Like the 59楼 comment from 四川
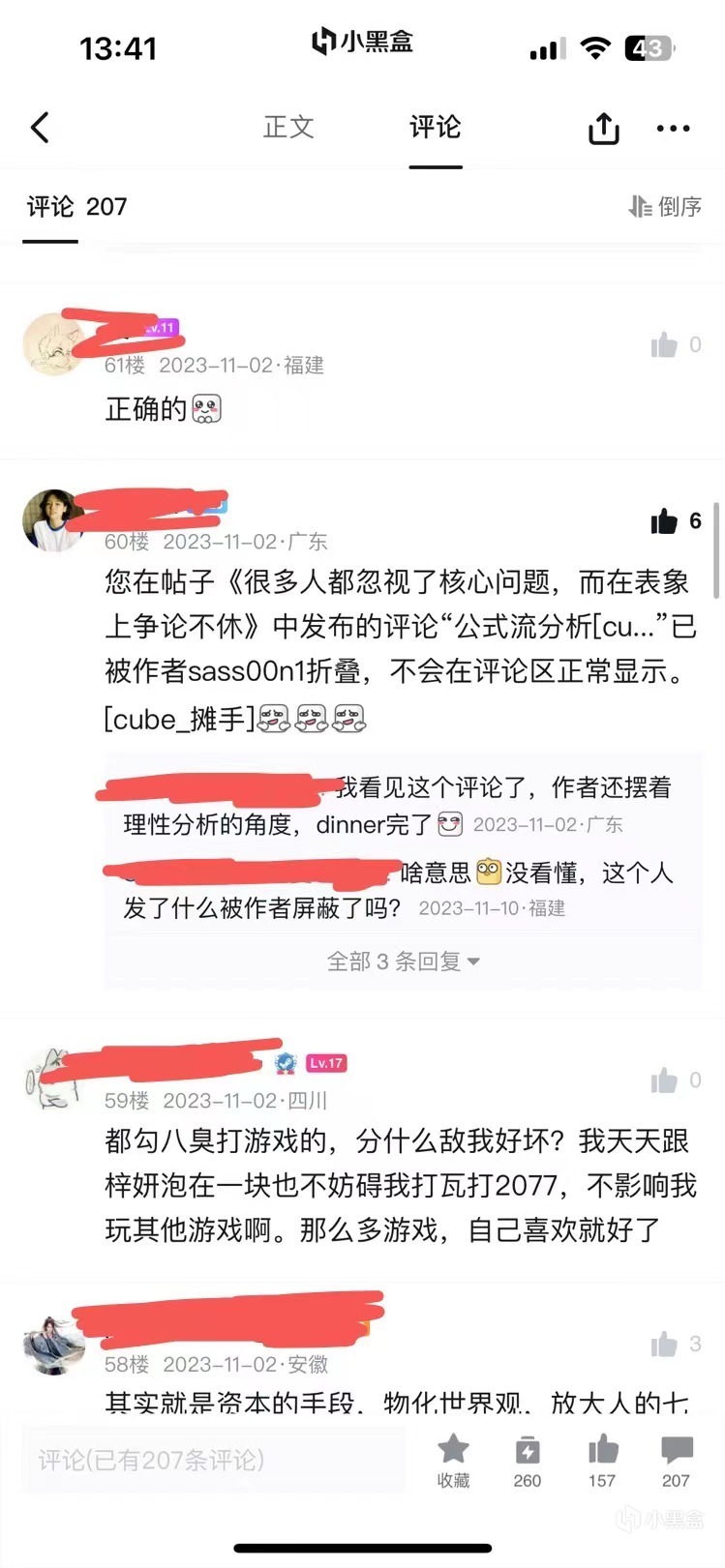The height and width of the screenshot is (1568, 725). pos(665,1080)
